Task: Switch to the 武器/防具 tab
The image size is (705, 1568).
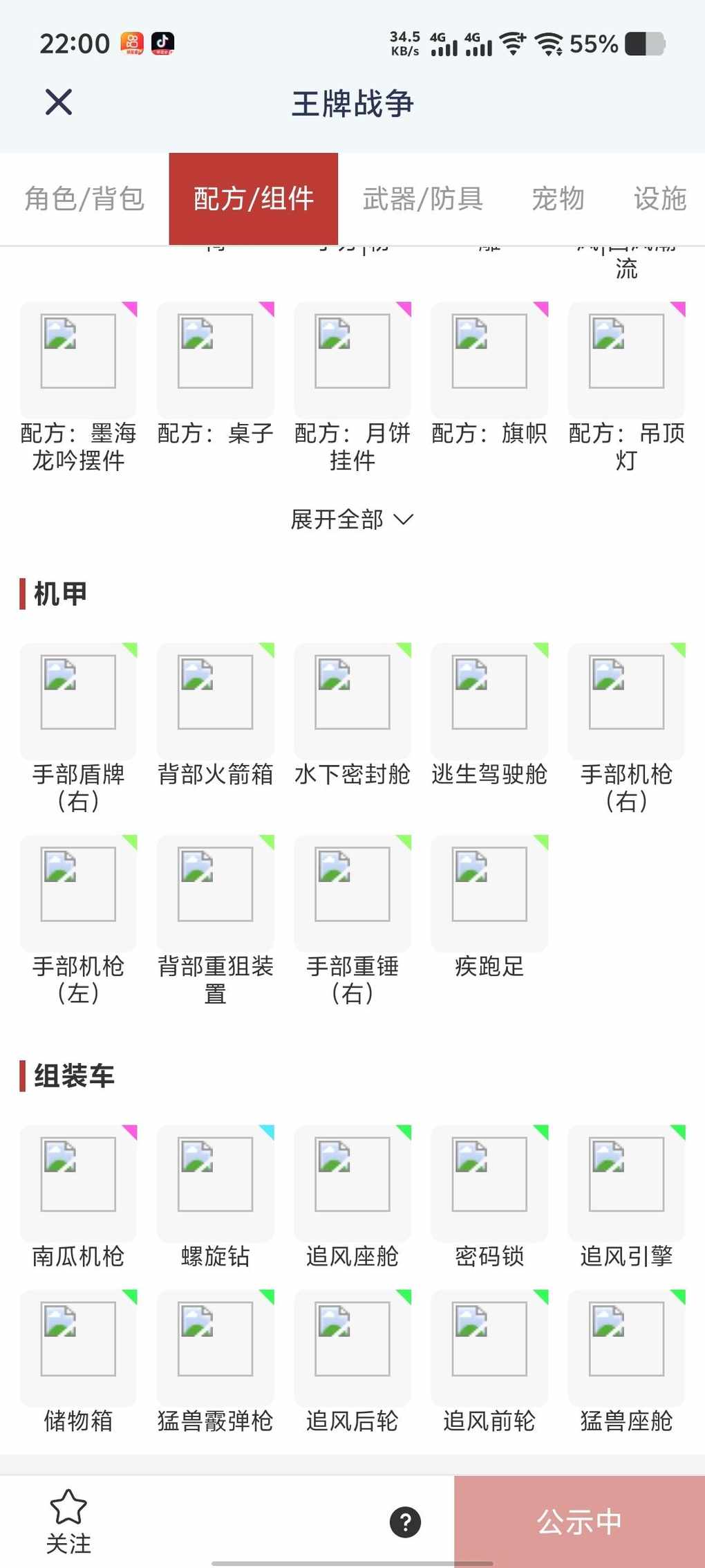Action: pos(422,199)
